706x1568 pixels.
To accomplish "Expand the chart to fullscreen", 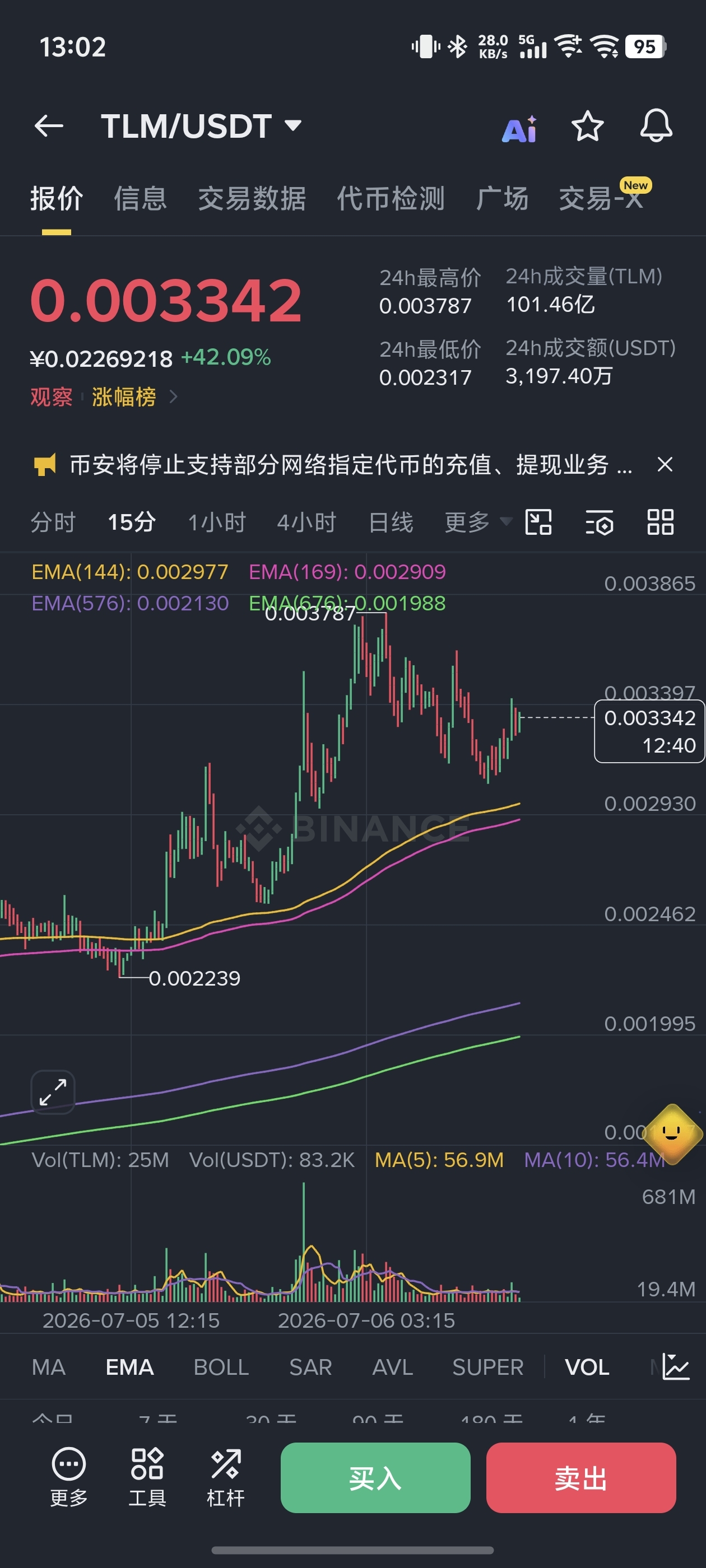I will [x=53, y=1092].
